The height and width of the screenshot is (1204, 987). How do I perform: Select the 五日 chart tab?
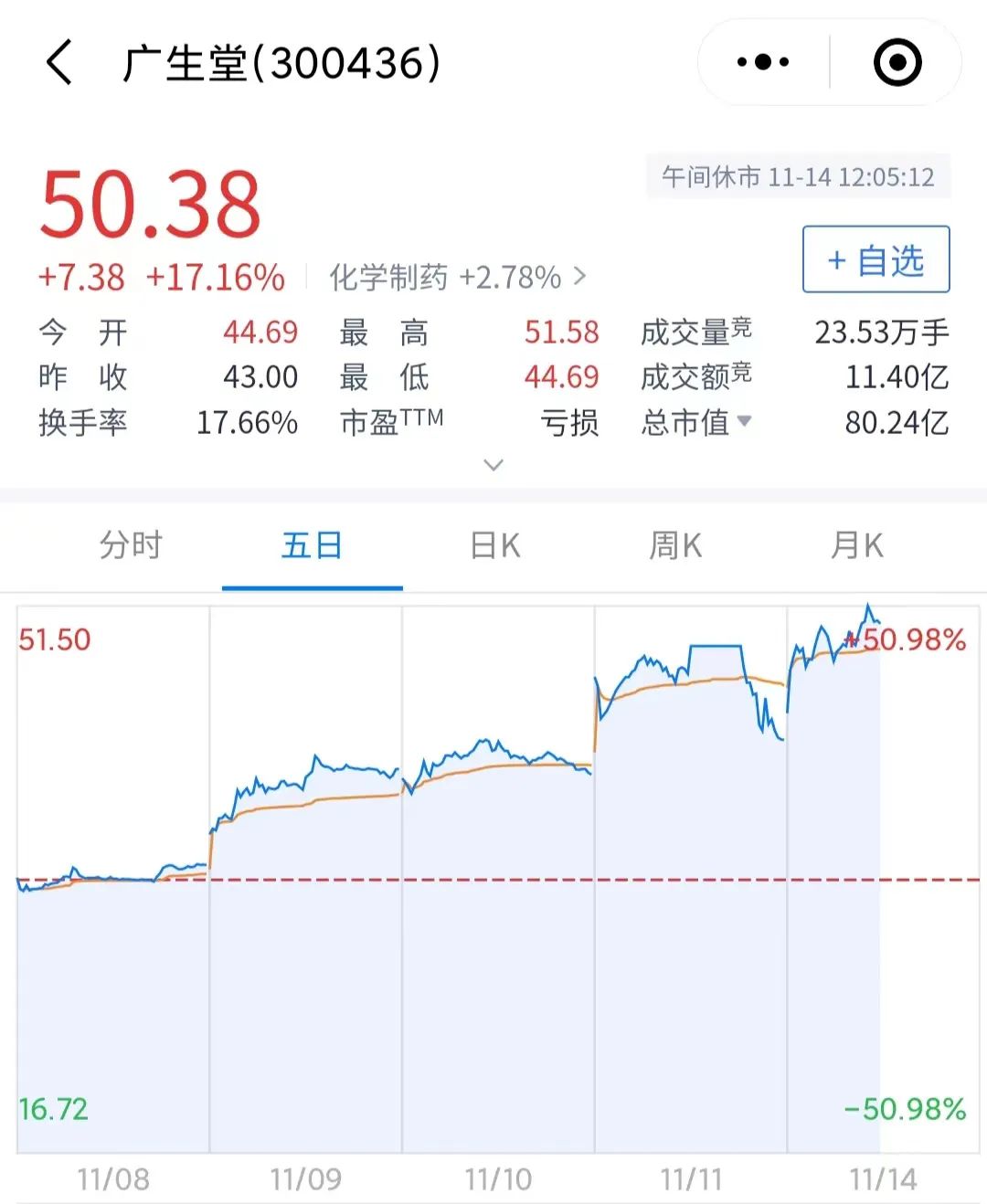coord(312,545)
